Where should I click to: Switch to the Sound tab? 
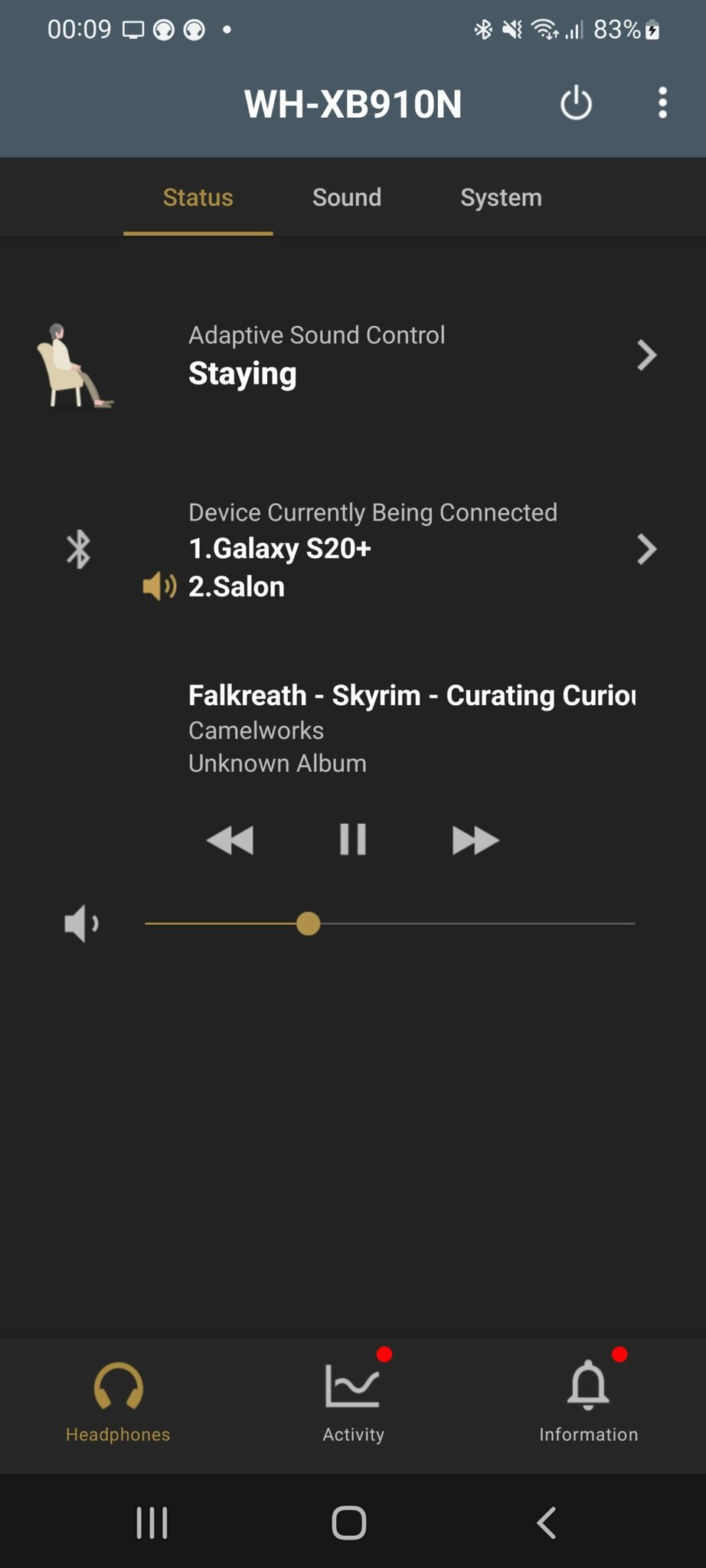pos(347,198)
